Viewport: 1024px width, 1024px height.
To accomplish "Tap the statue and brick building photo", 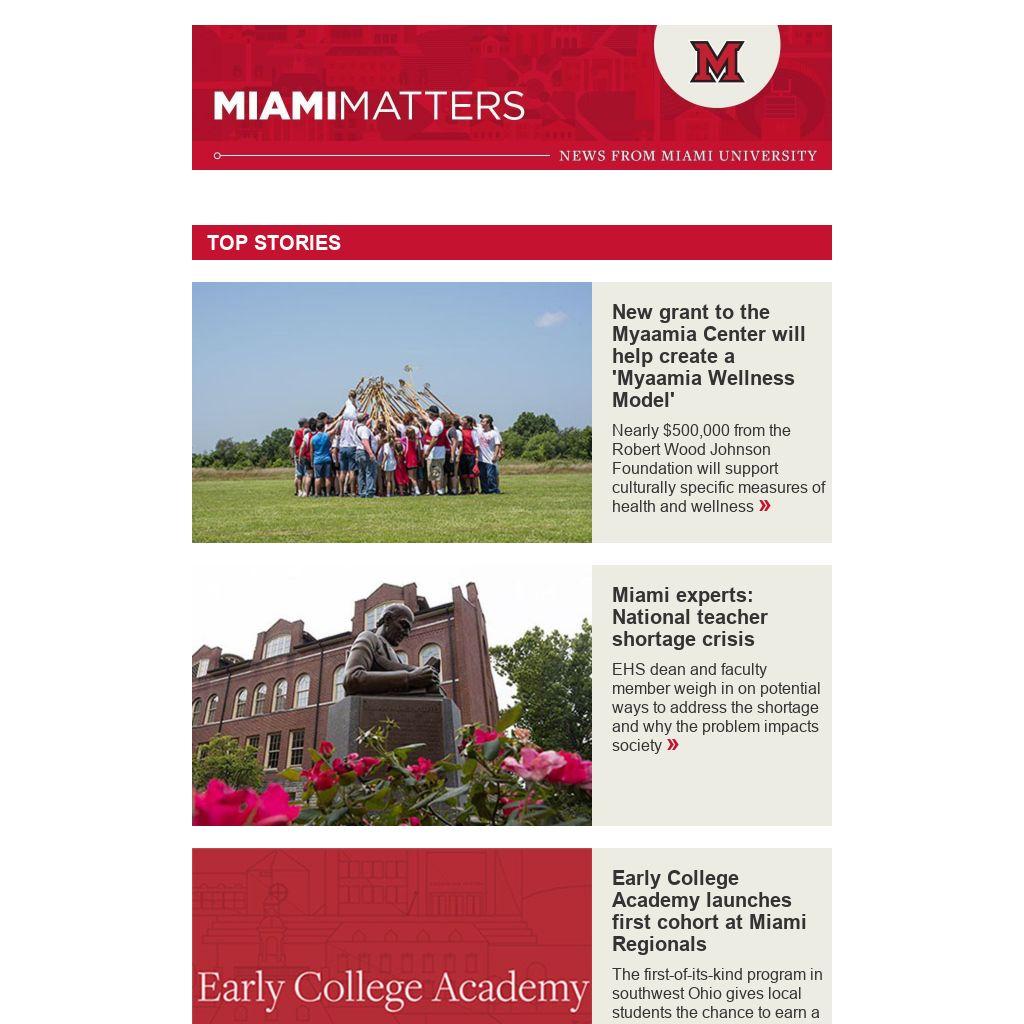I will (392, 695).
